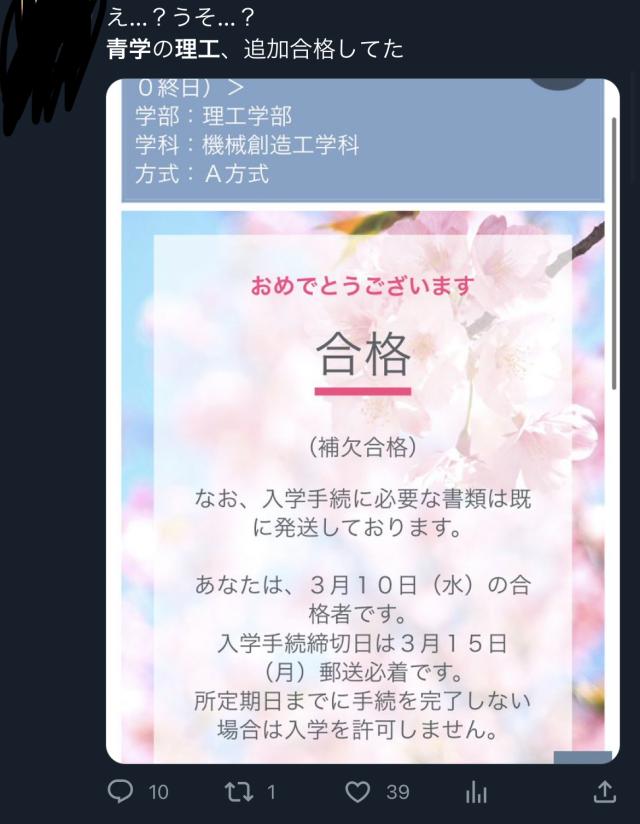The height and width of the screenshot is (824, 640).
Task: Like this tweet
Action: click(358, 792)
